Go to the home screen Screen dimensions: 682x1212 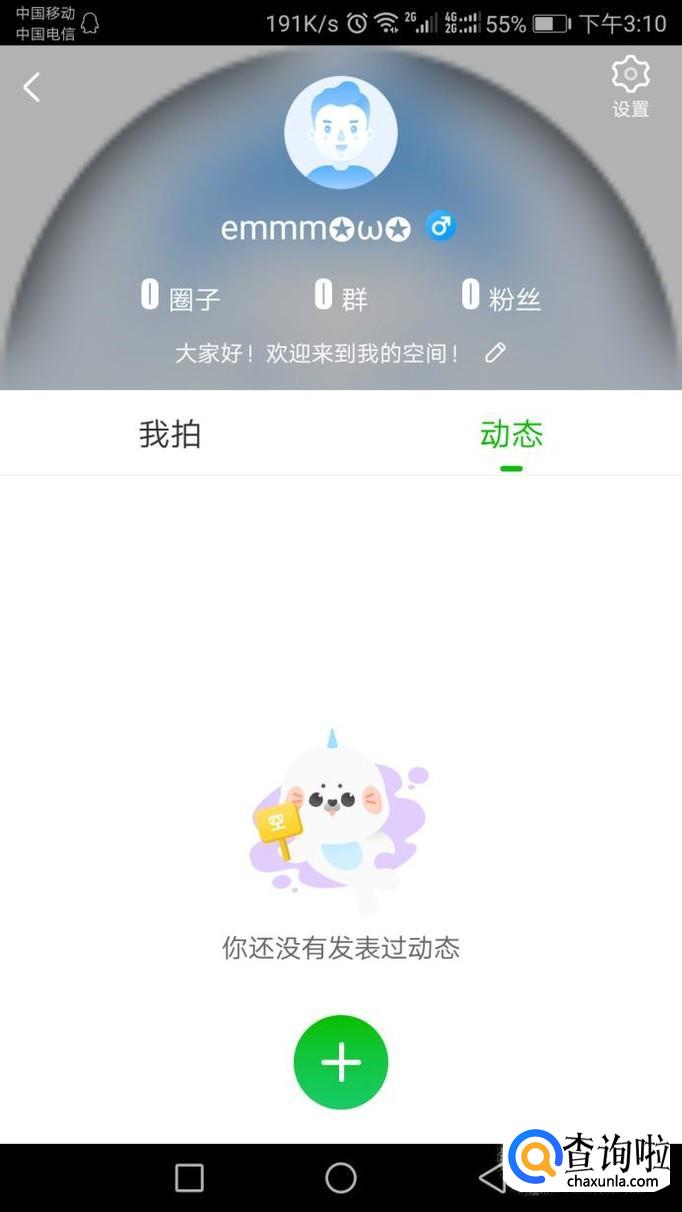(341, 1178)
